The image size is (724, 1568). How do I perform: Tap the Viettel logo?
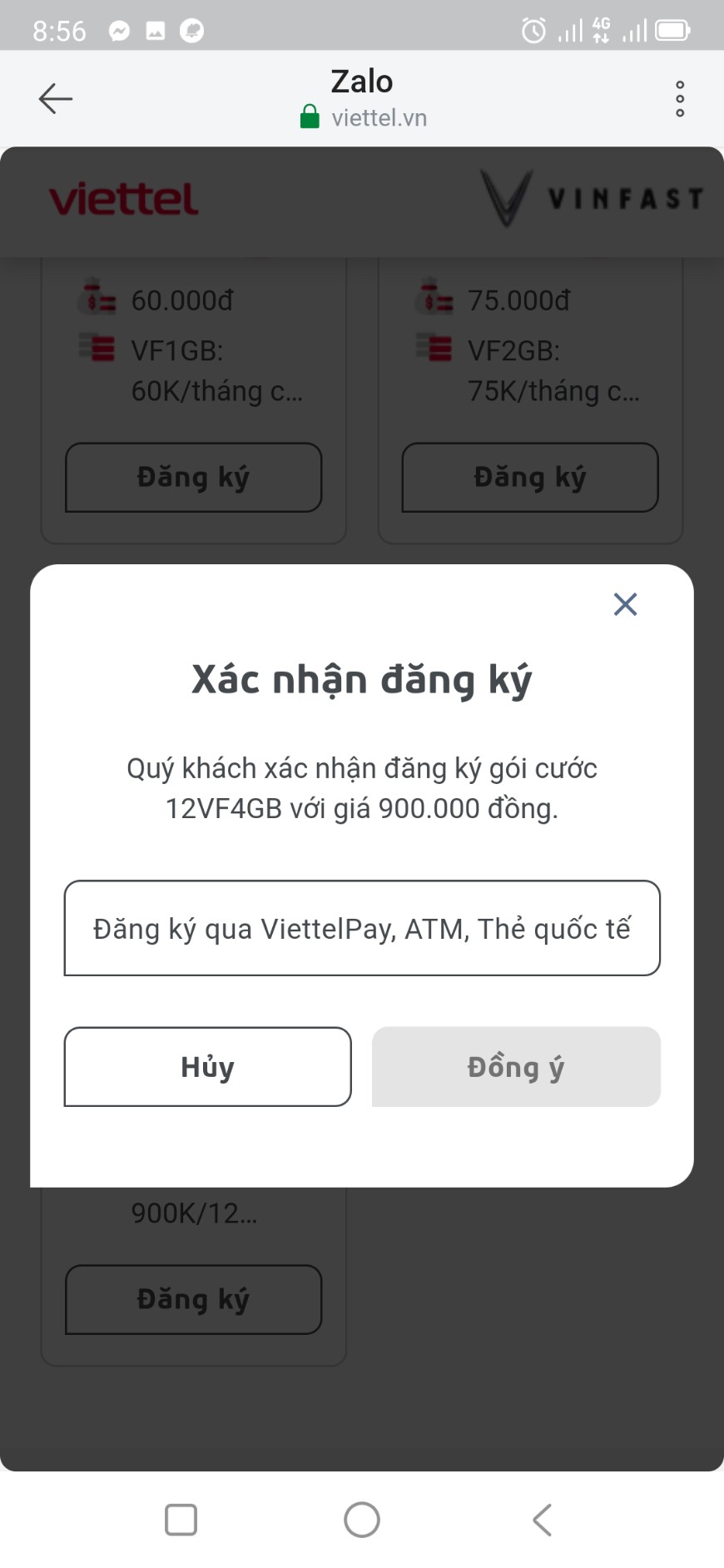click(121, 200)
